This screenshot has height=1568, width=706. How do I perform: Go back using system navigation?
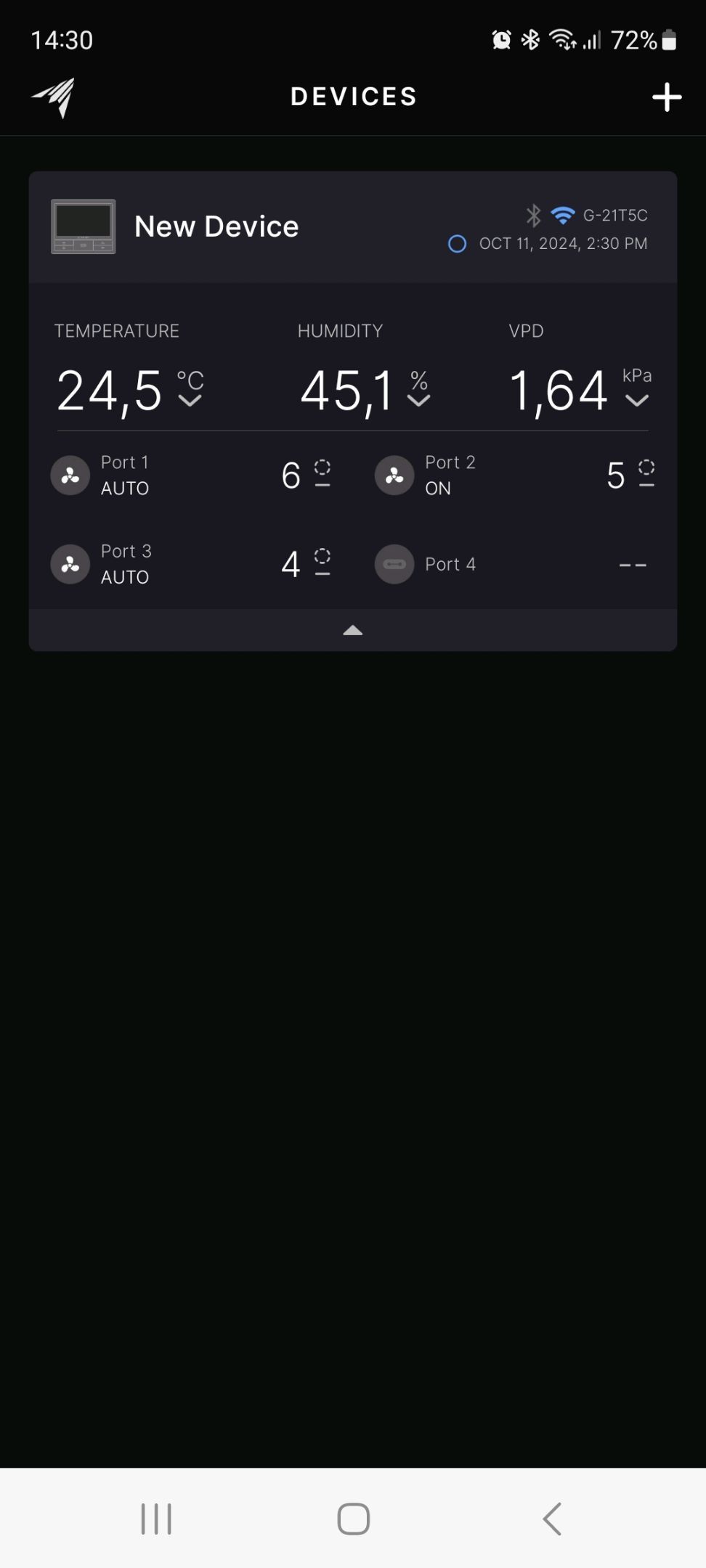(552, 1518)
